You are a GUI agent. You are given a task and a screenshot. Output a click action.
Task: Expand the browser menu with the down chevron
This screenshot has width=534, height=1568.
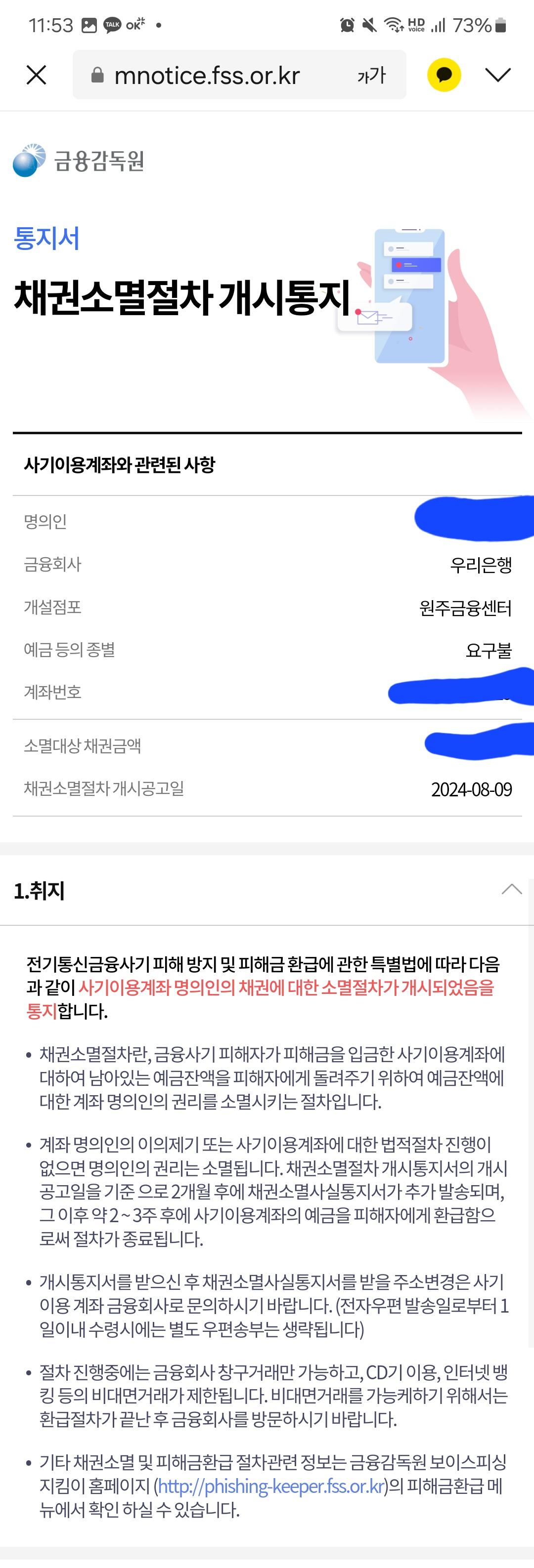pyautogui.click(x=498, y=74)
